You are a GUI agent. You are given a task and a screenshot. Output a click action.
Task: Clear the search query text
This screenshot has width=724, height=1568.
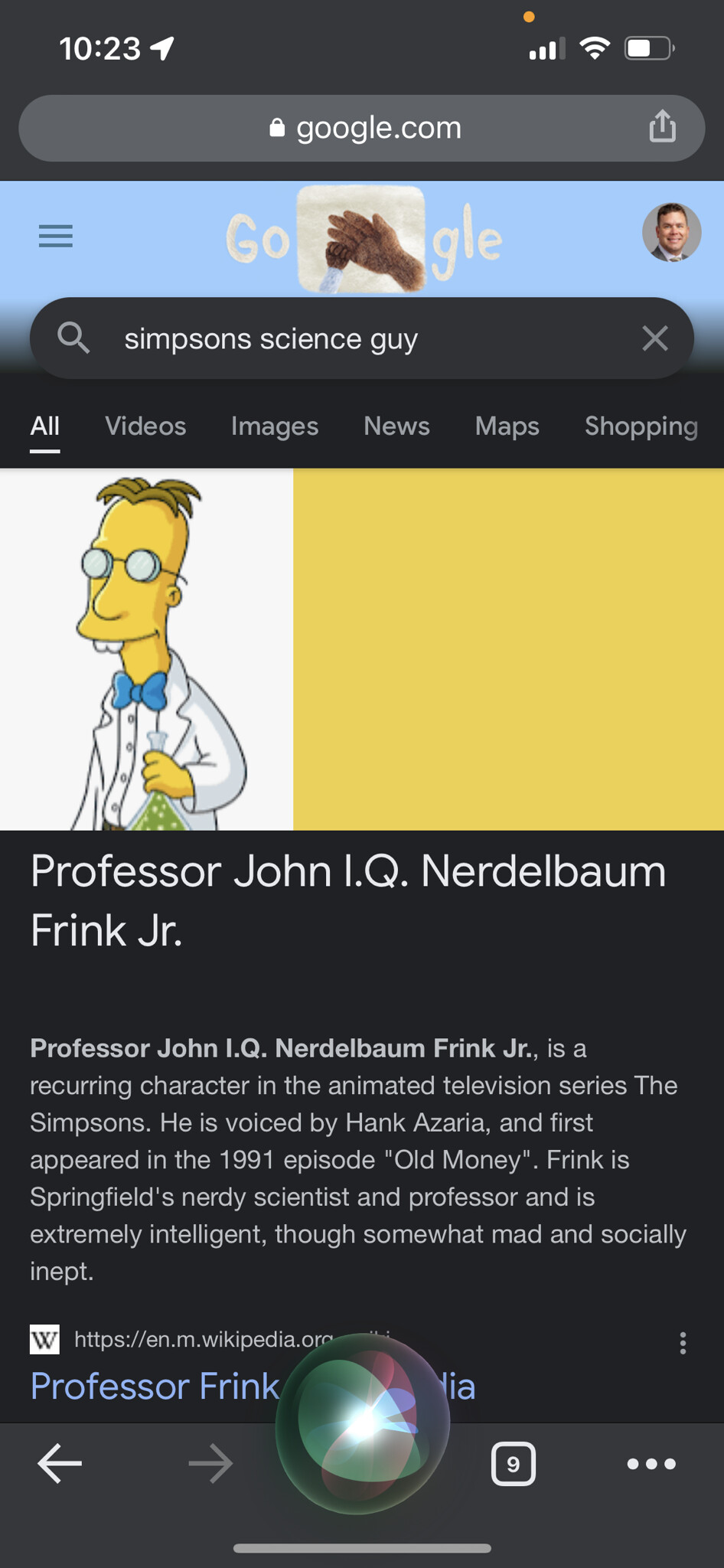[x=654, y=338]
